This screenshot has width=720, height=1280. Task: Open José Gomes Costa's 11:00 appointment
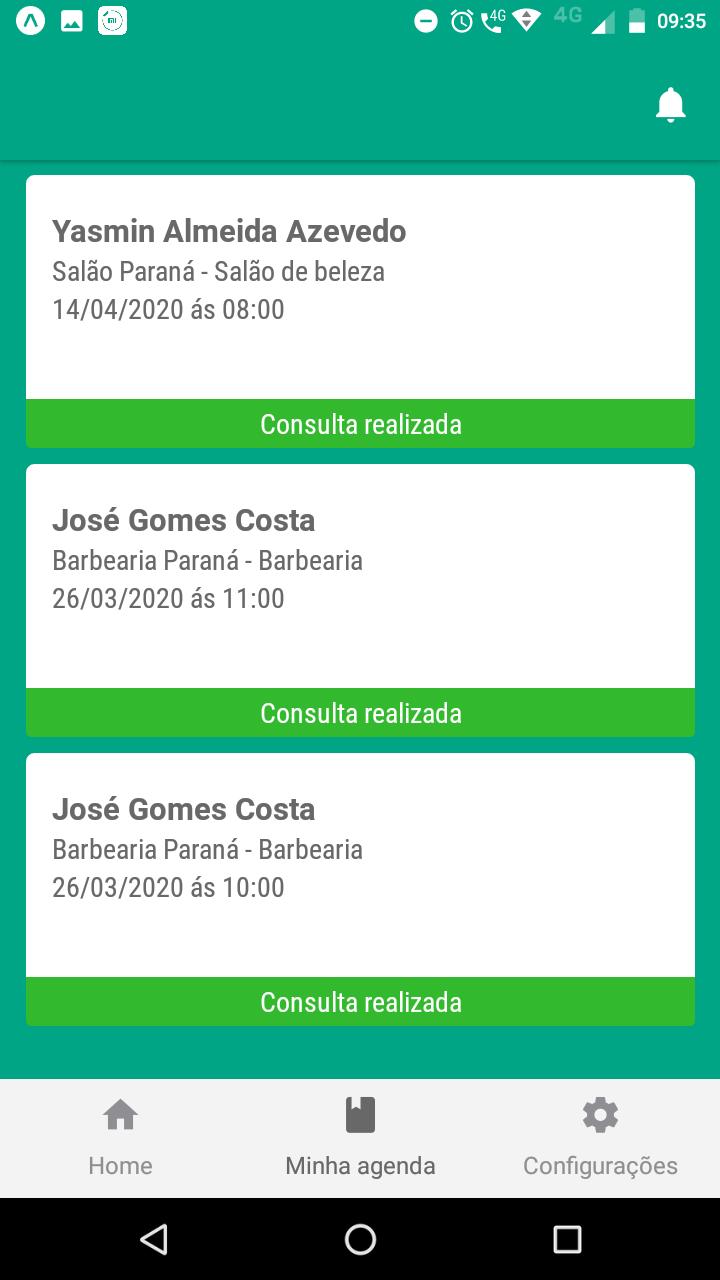tap(360, 601)
